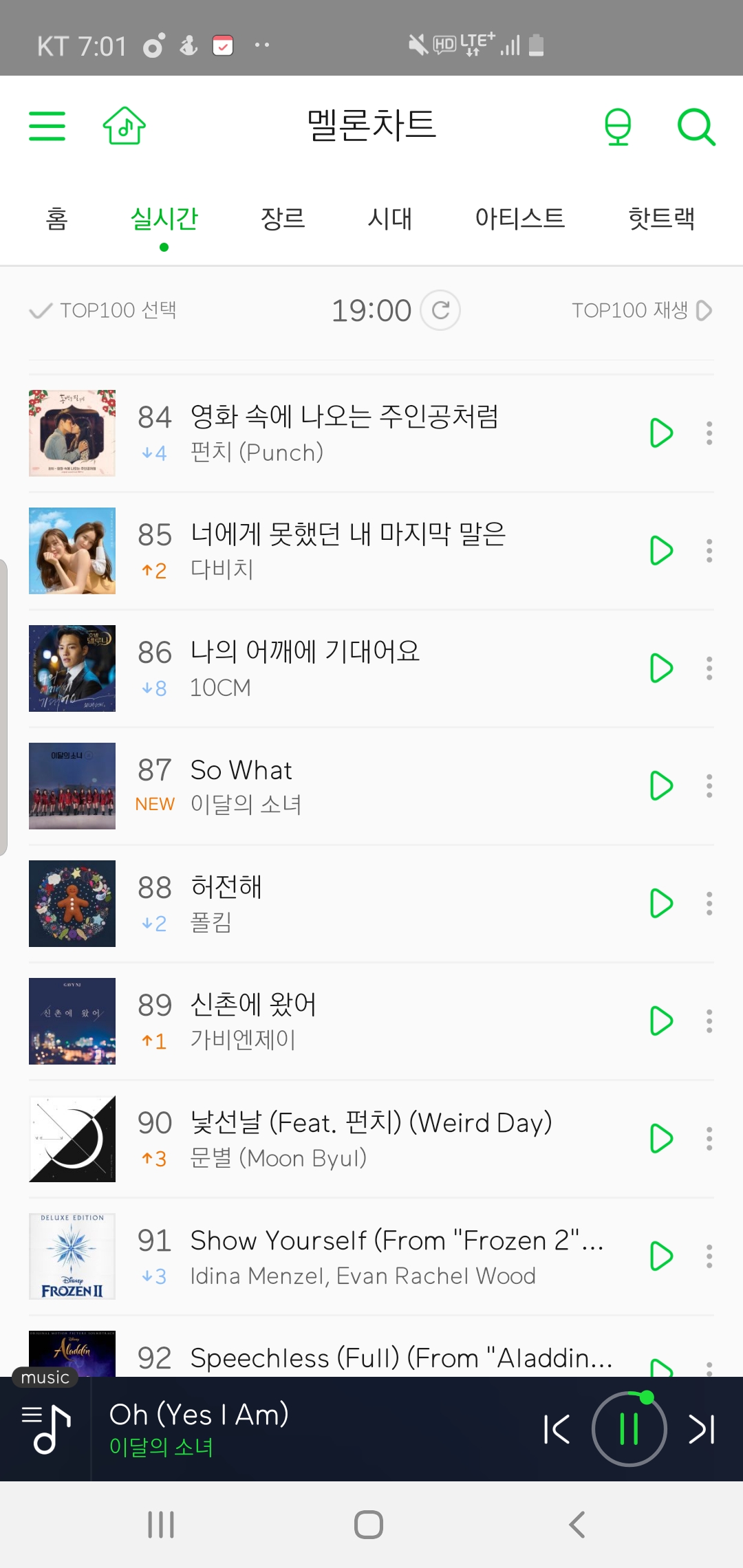
Task: Pause the song Oh (Yes I Am)
Action: tap(629, 1429)
